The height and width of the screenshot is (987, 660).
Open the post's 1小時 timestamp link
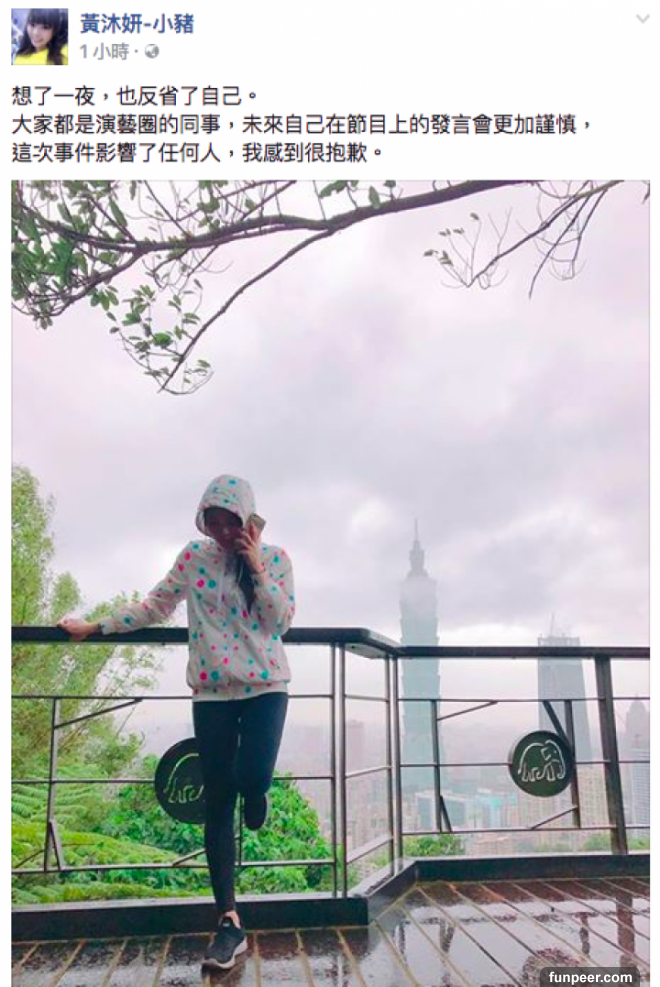tap(103, 51)
